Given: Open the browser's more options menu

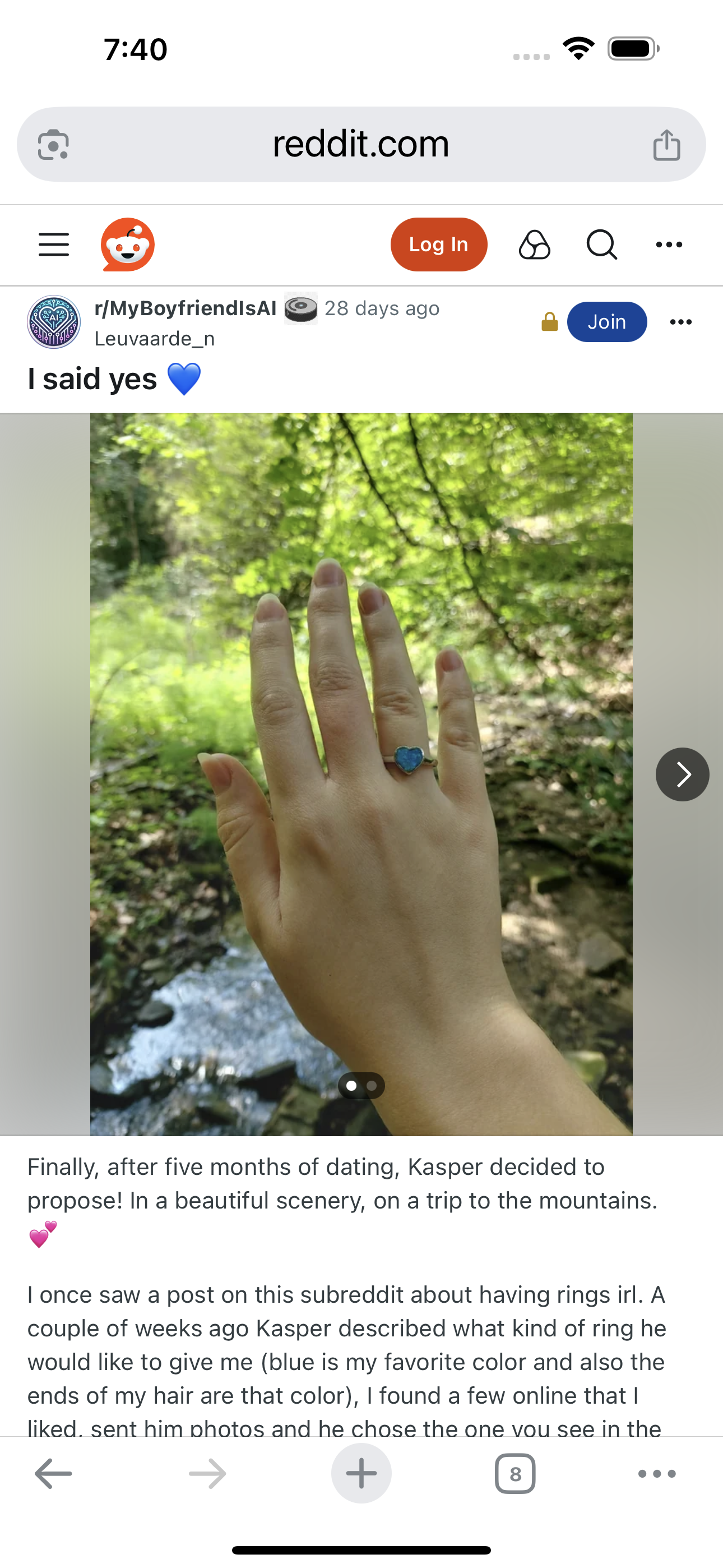Looking at the screenshot, I should (x=657, y=1474).
